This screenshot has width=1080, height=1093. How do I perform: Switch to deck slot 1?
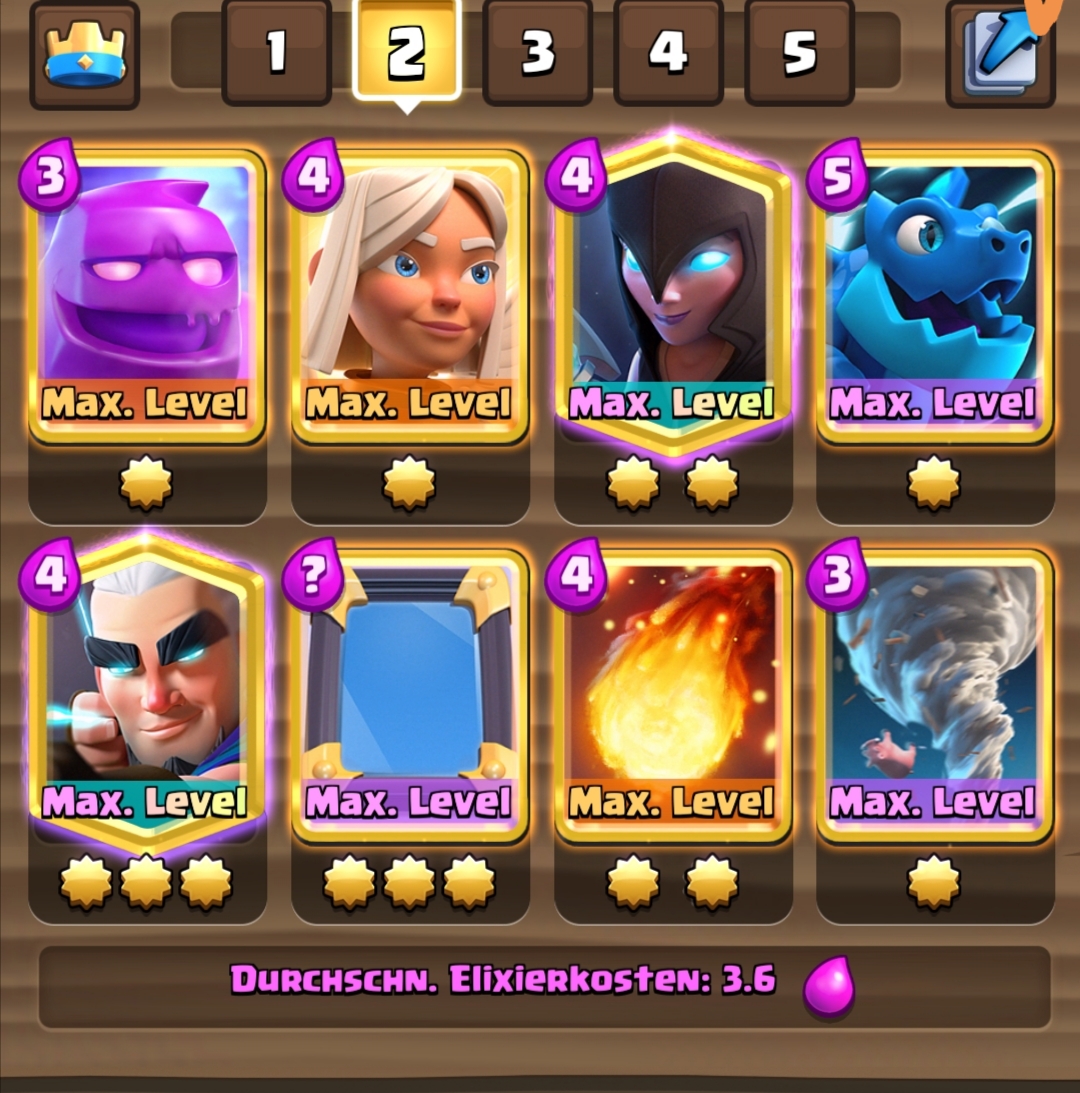(277, 52)
